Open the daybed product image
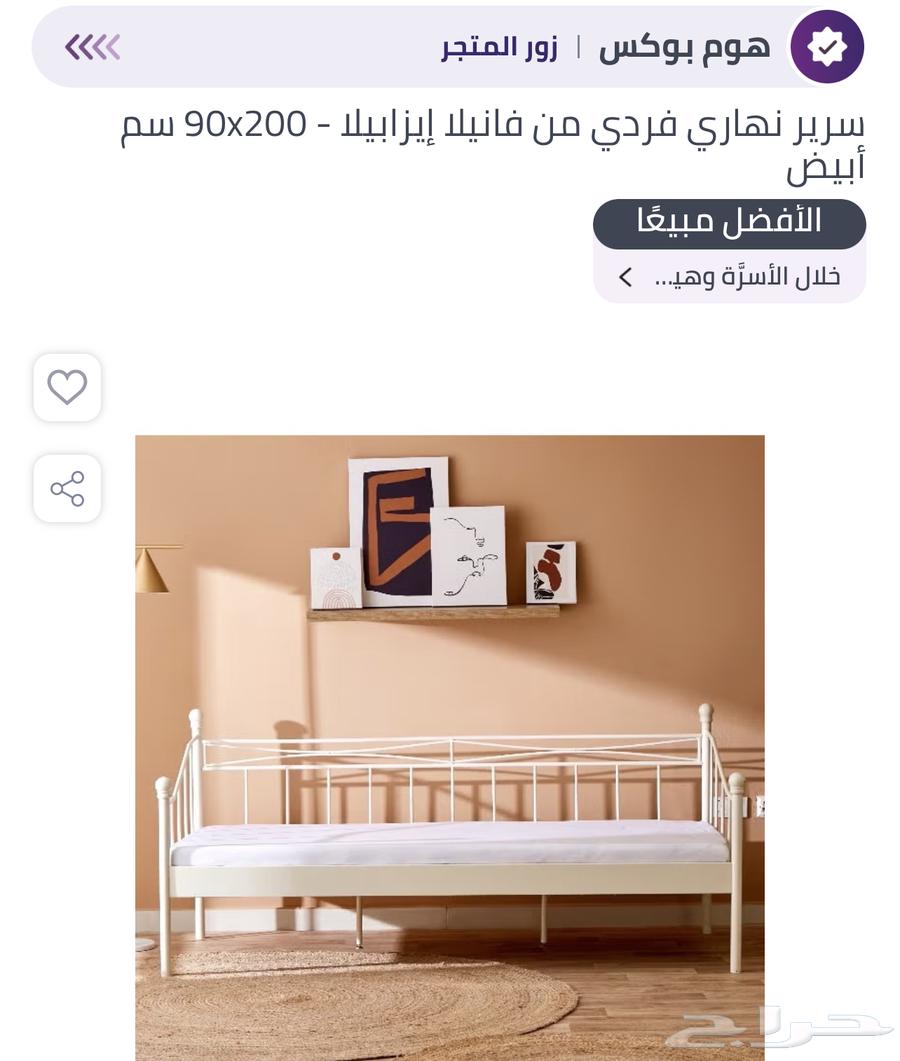Screen dimensions: 900x1061 pos(450,745)
